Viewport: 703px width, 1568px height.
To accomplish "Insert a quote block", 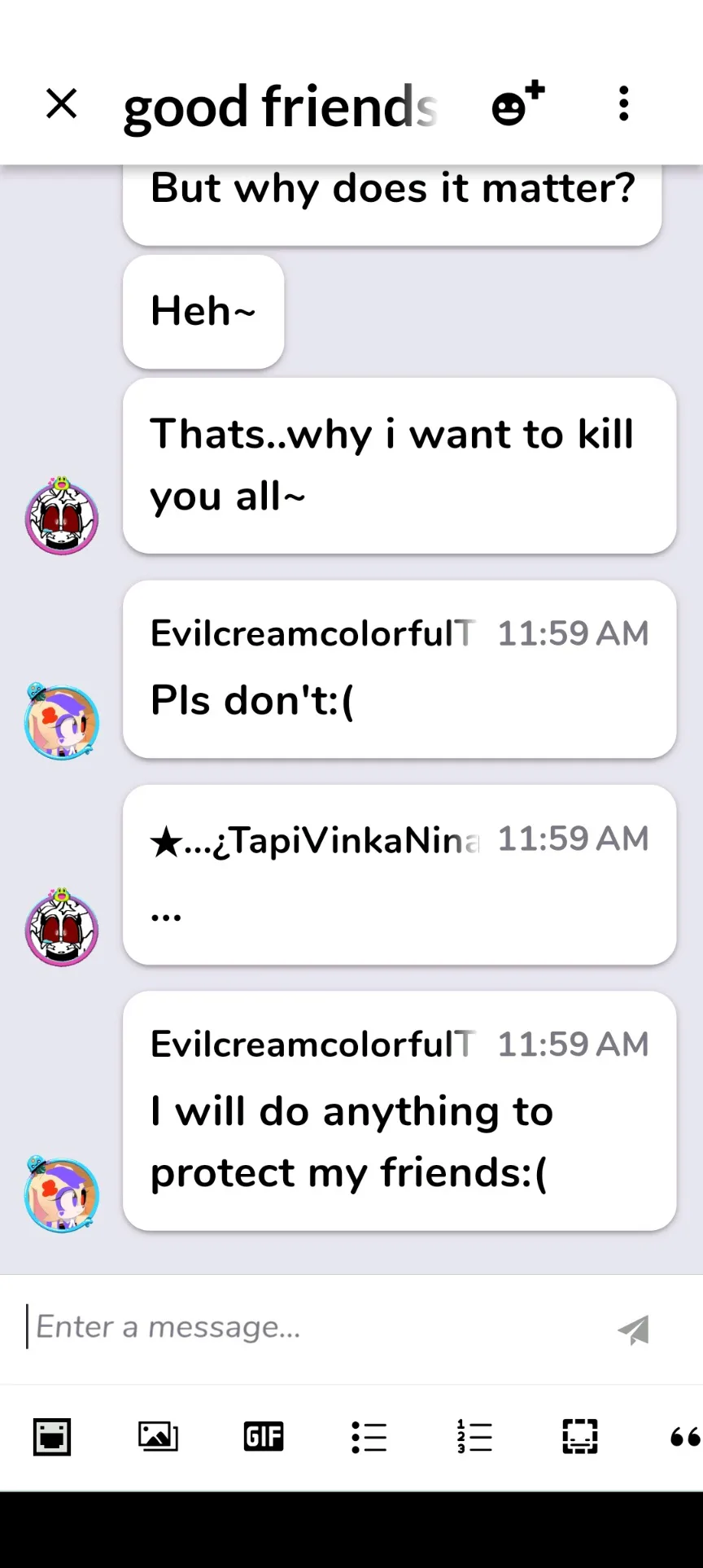I will click(685, 1437).
